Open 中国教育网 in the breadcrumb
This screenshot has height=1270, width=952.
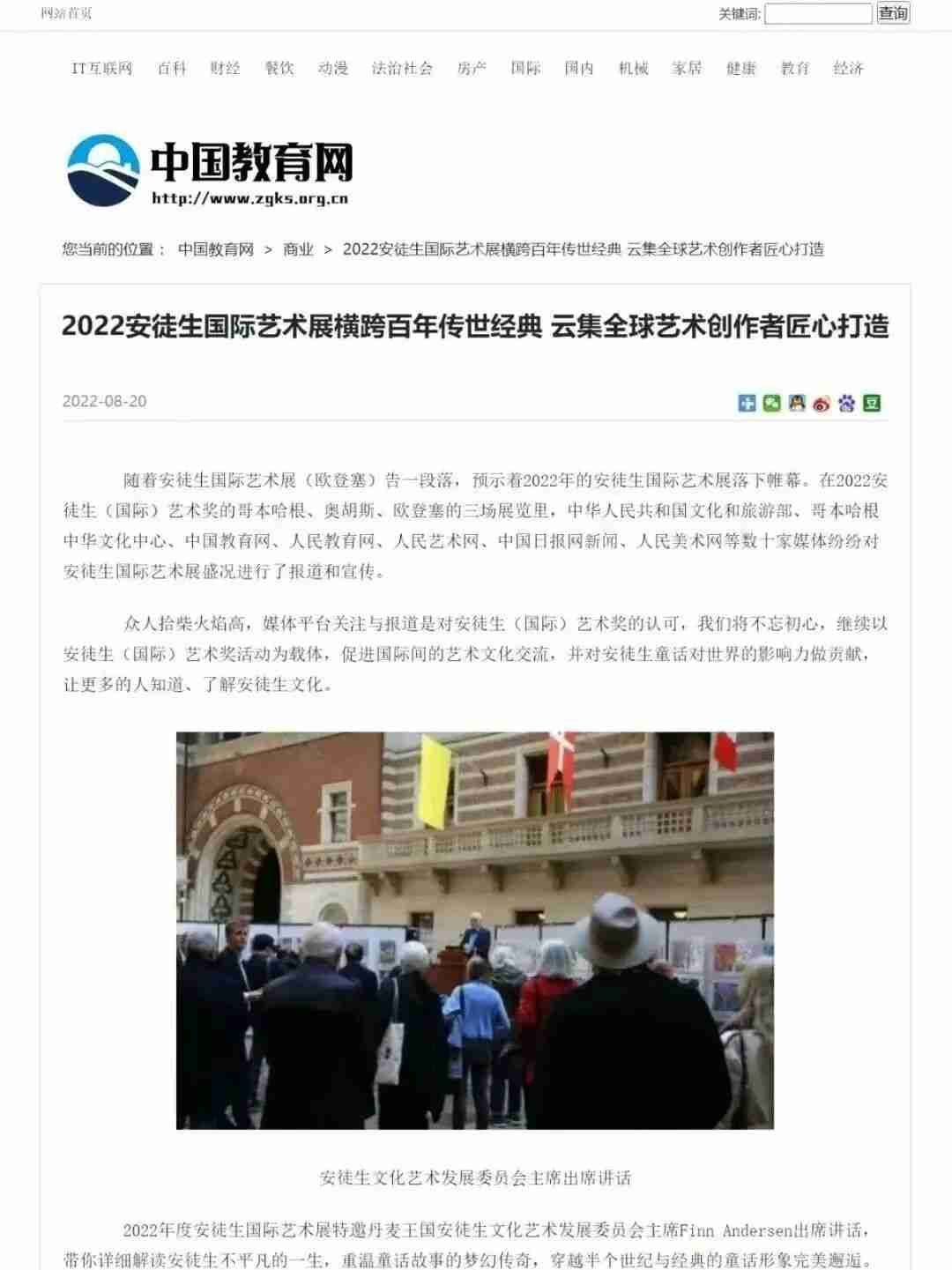(x=216, y=249)
